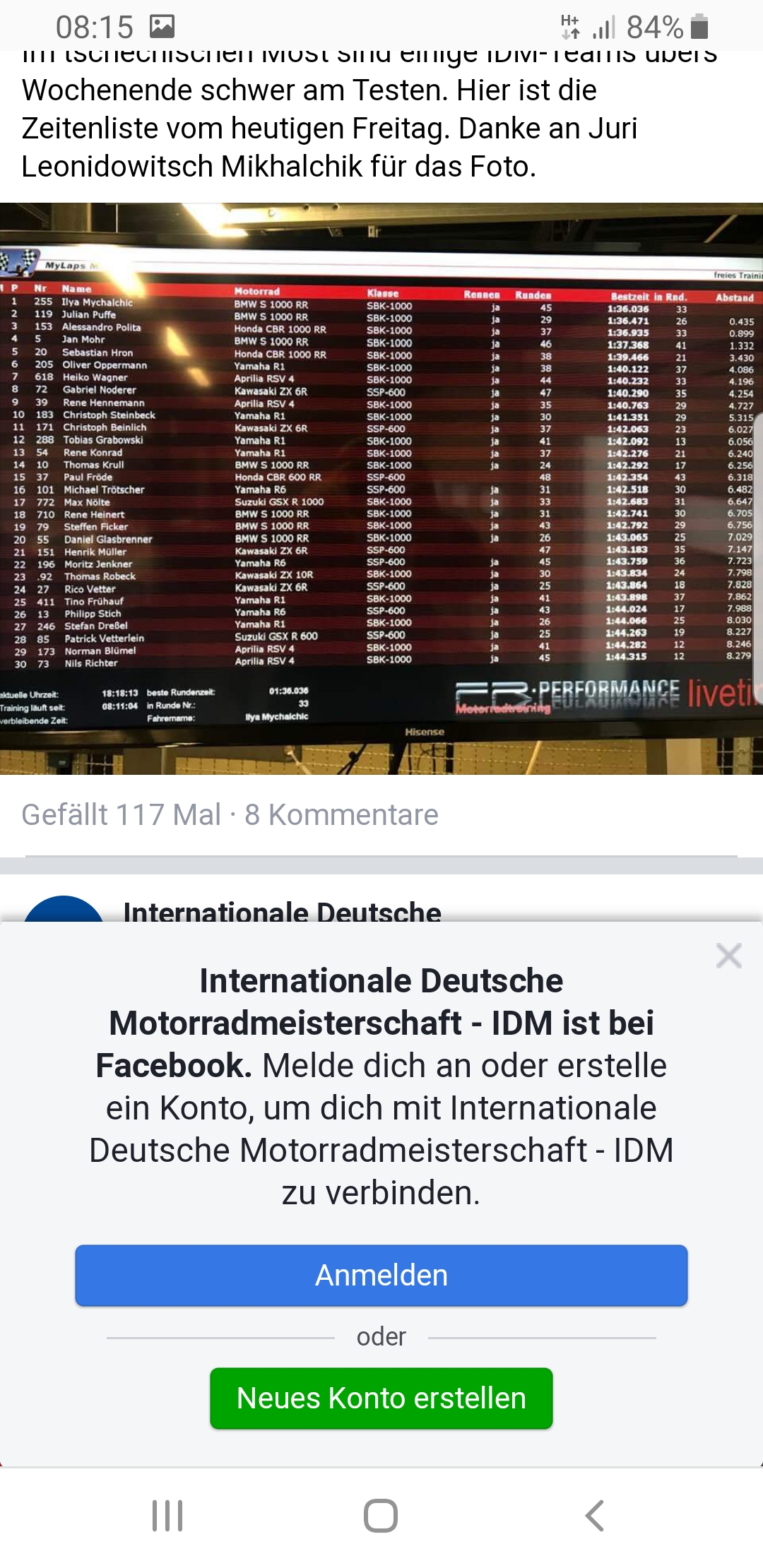Tap the Anmelden button
The height and width of the screenshot is (1568, 763).
pos(381,1276)
